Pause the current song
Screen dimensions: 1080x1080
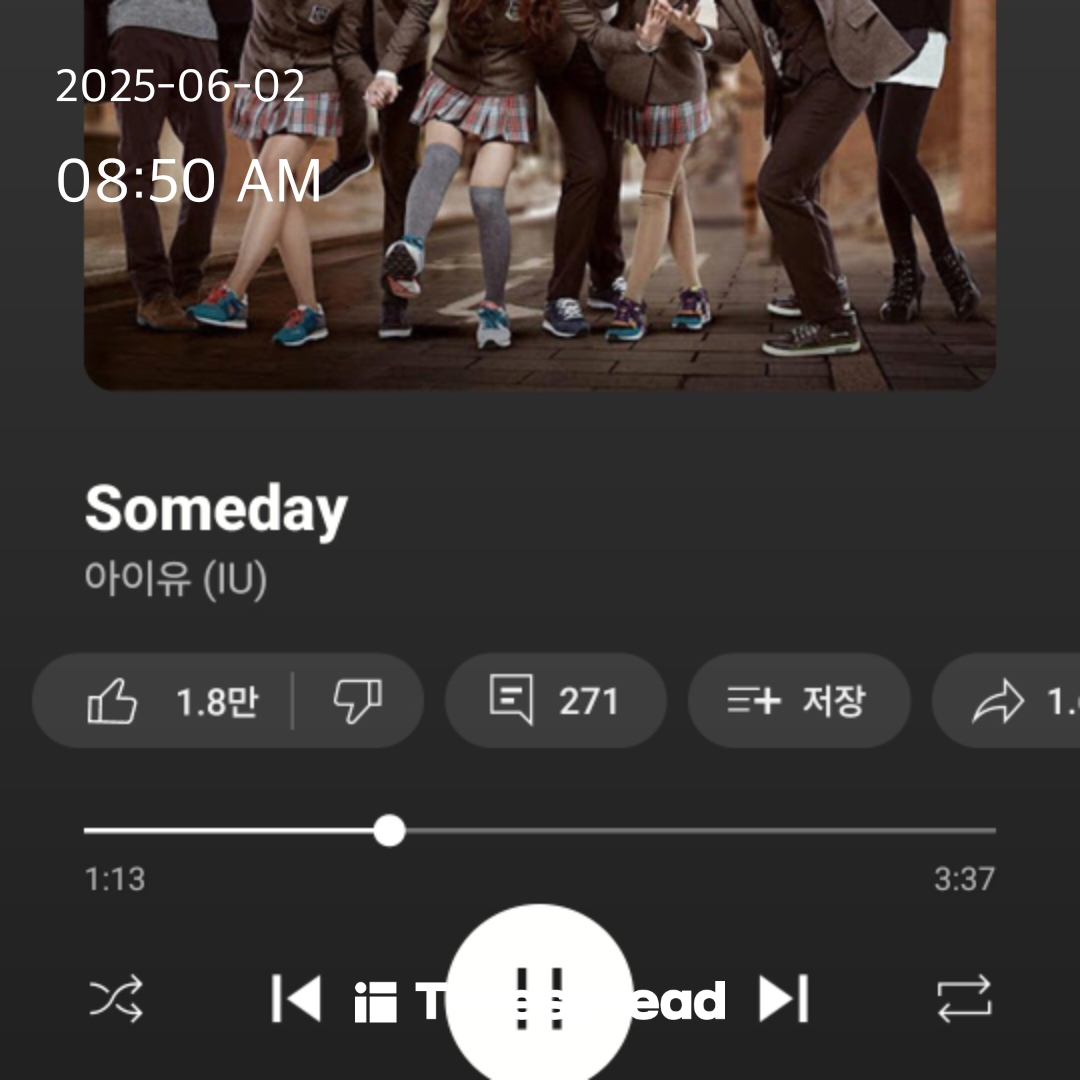[x=539, y=997]
